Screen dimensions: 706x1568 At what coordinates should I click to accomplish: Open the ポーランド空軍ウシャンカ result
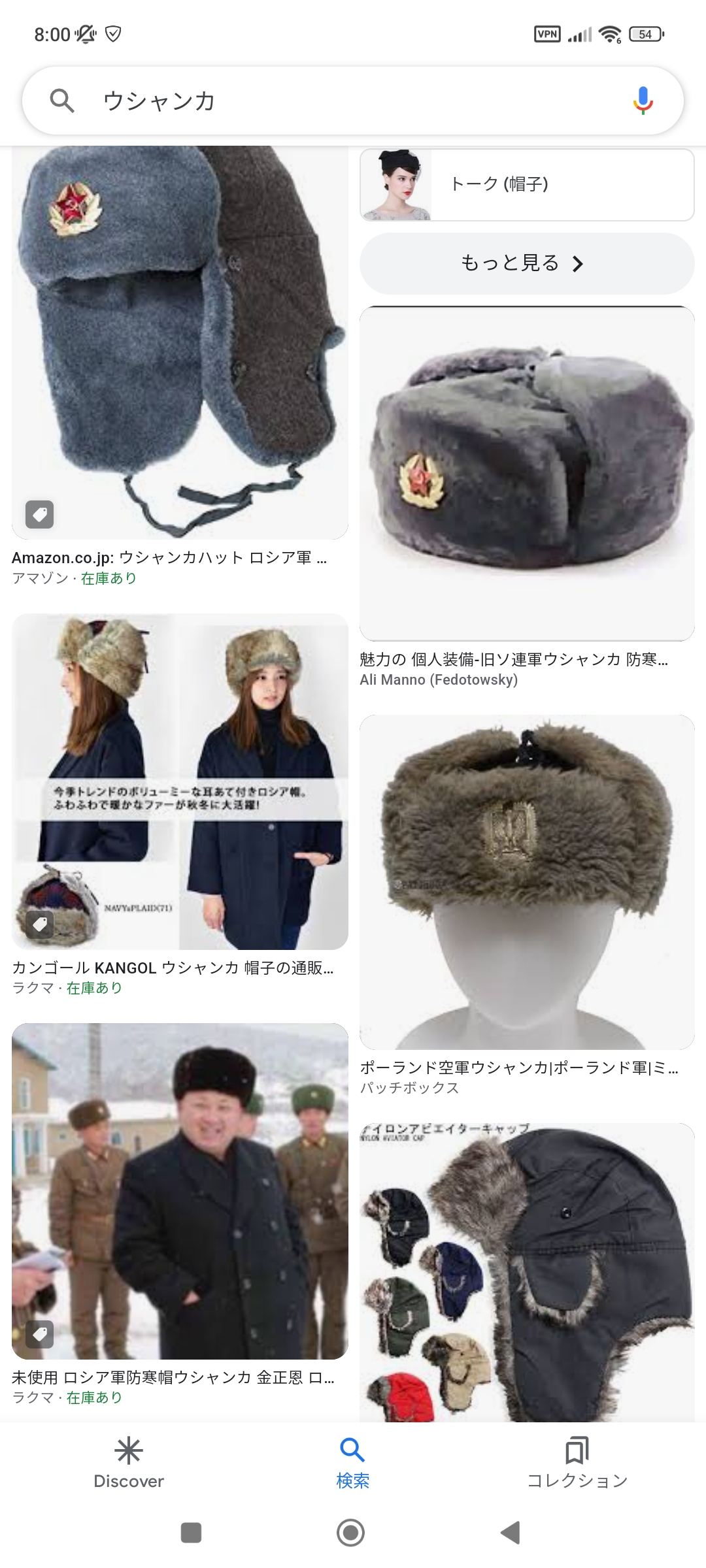coord(527,882)
